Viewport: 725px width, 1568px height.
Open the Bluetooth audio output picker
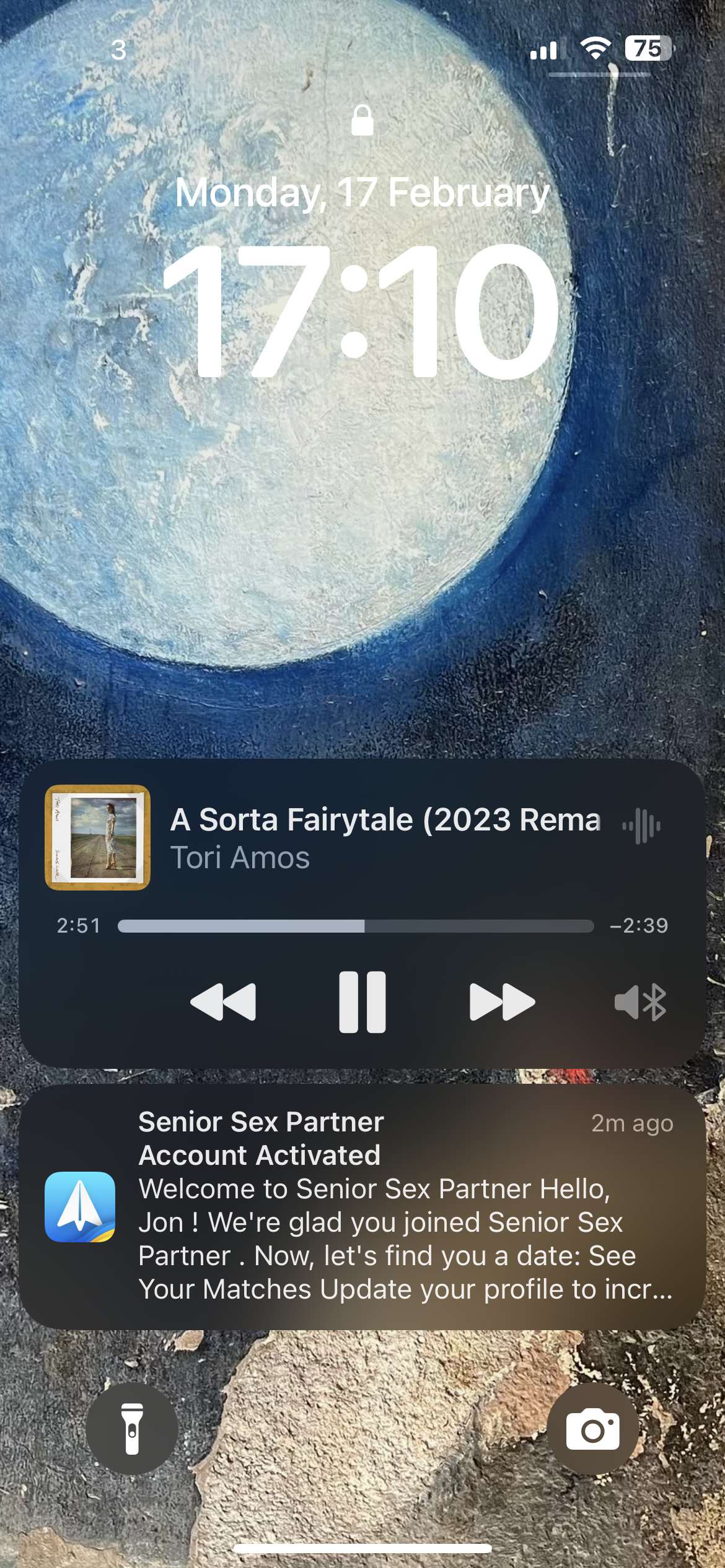tap(640, 1001)
